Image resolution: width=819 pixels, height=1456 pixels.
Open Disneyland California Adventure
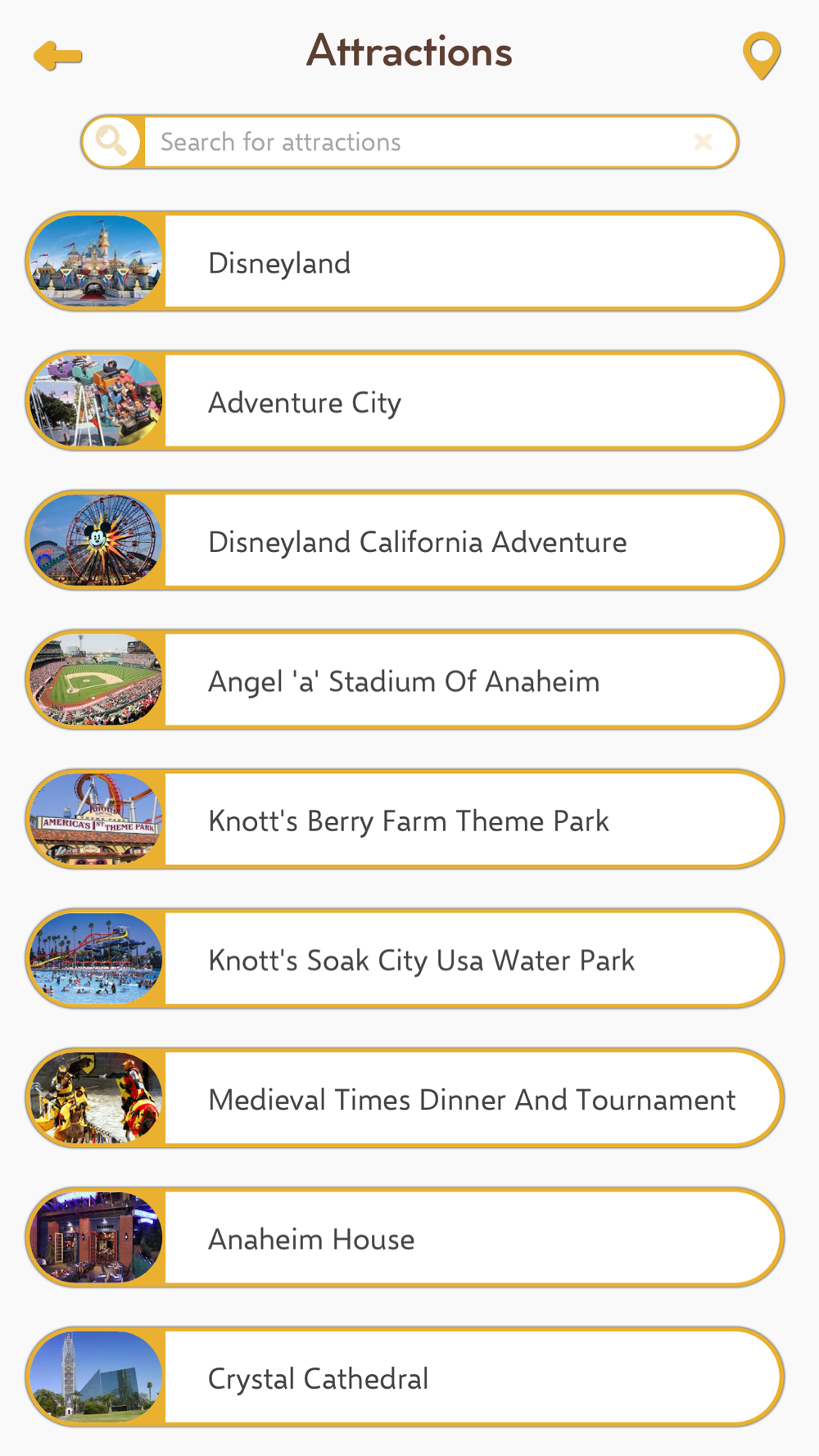click(x=405, y=540)
